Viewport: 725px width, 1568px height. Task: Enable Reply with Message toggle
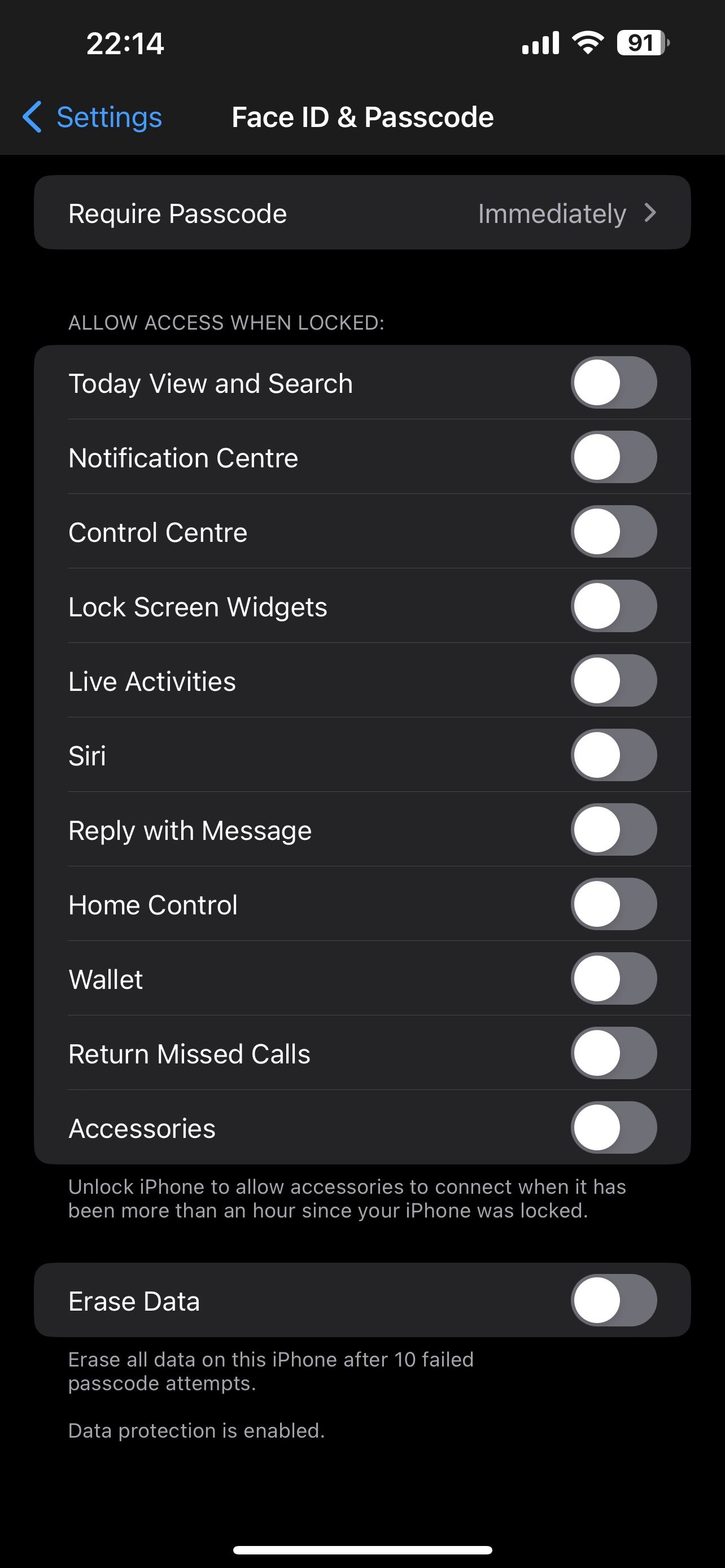(x=613, y=830)
